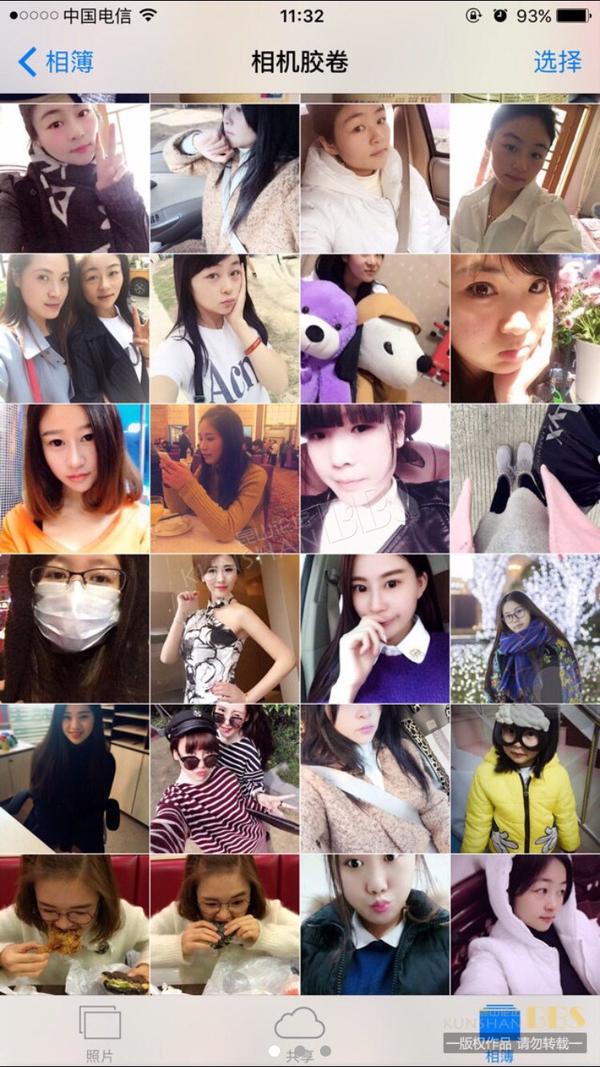Open the photo with the white face mask
The height and width of the screenshot is (1067, 600).
tap(74, 628)
